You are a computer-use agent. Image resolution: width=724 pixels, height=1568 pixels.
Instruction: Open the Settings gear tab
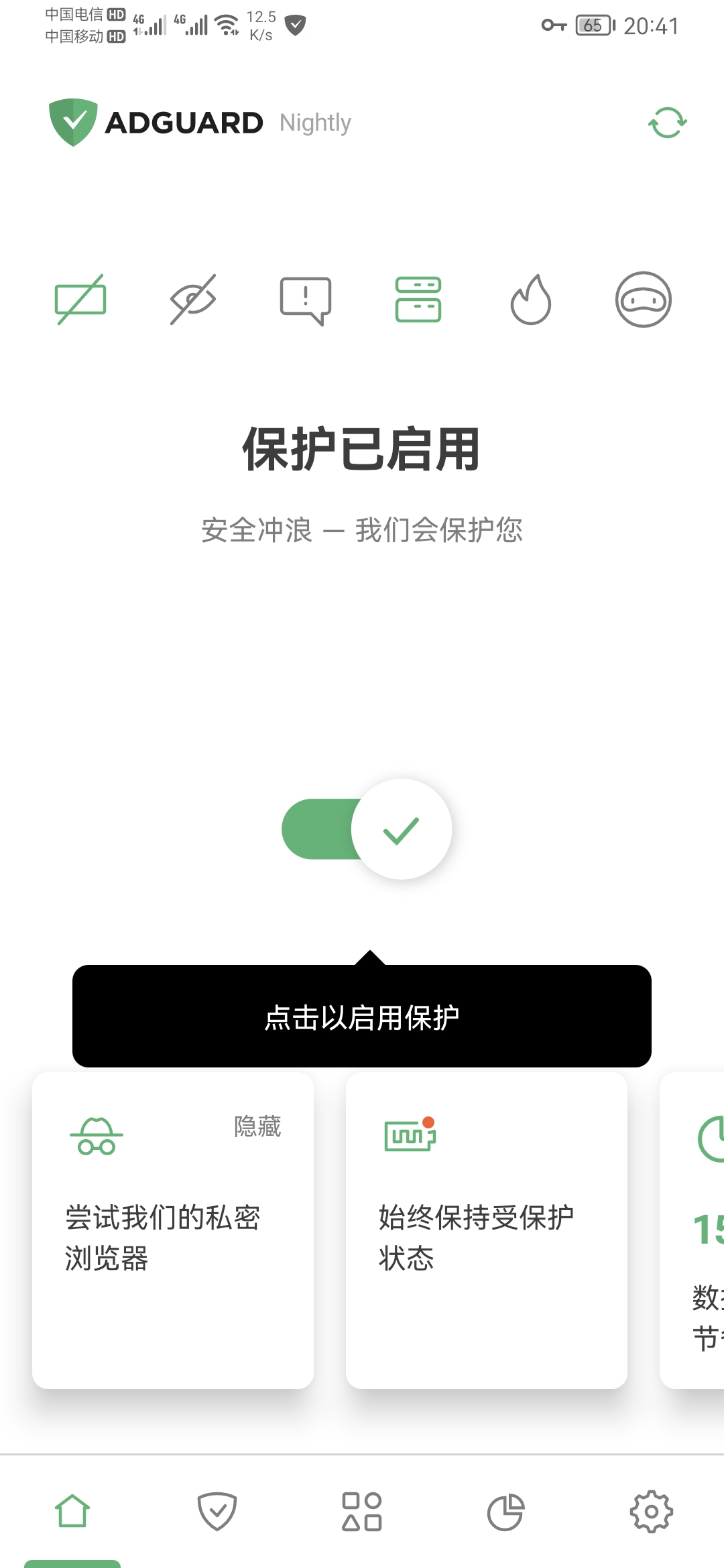(x=651, y=1512)
